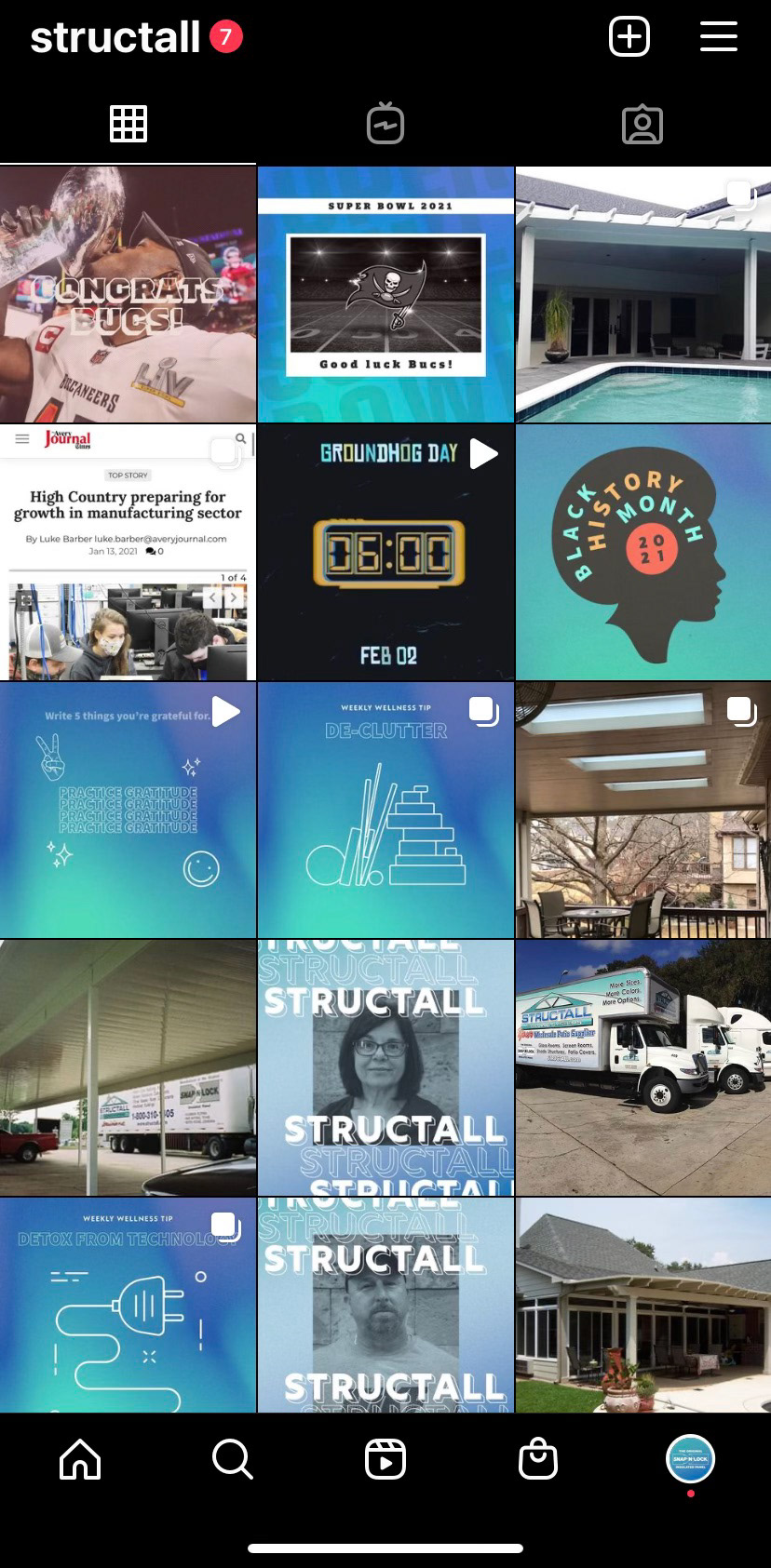Open the pool patio photo post

(x=643, y=294)
